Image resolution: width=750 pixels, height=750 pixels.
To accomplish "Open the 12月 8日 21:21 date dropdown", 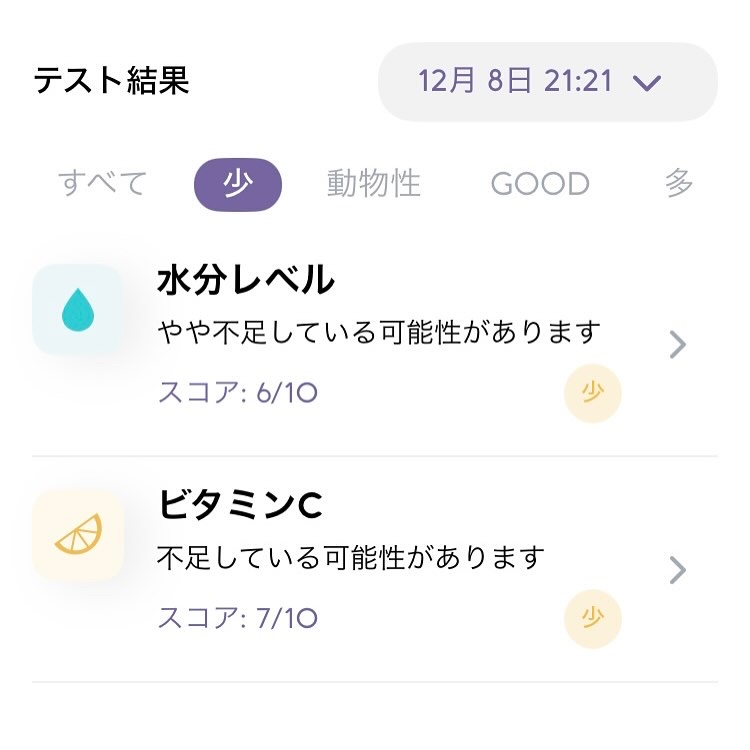I will (546, 82).
